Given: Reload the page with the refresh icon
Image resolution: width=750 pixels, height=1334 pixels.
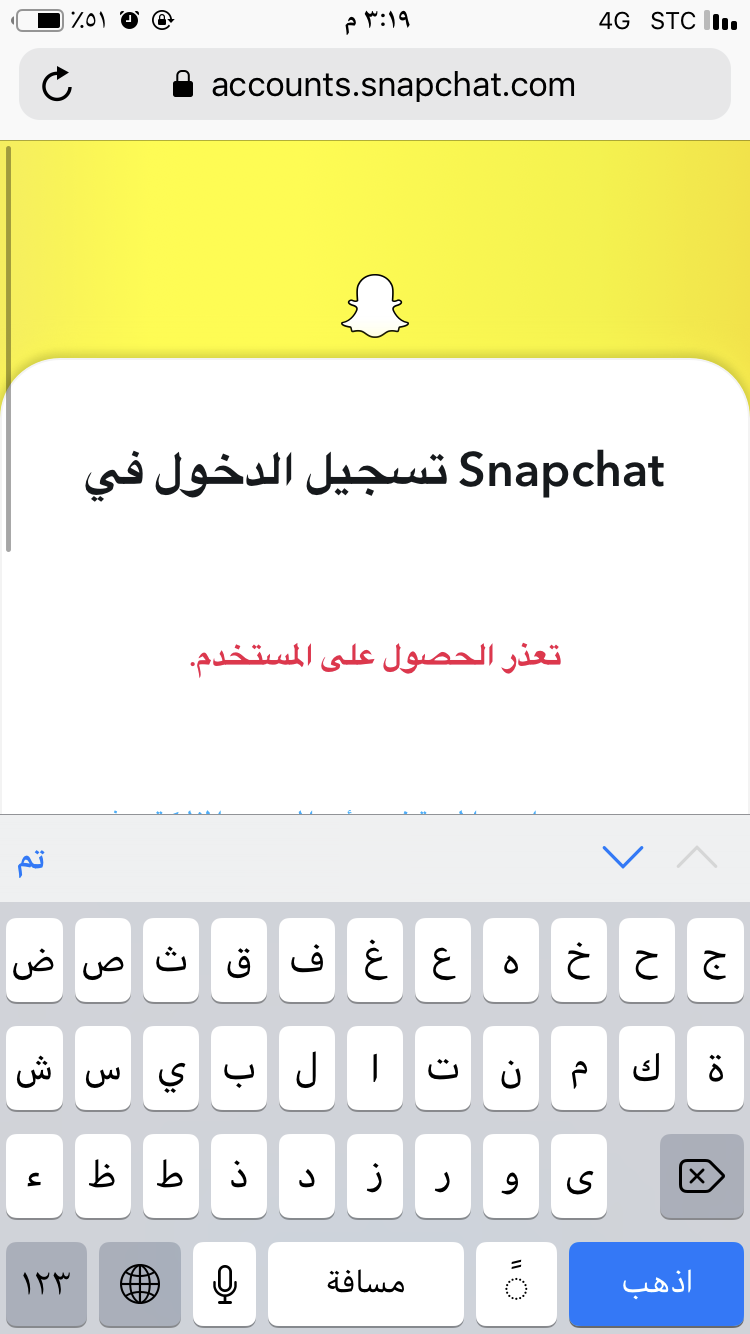Looking at the screenshot, I should 57,85.
